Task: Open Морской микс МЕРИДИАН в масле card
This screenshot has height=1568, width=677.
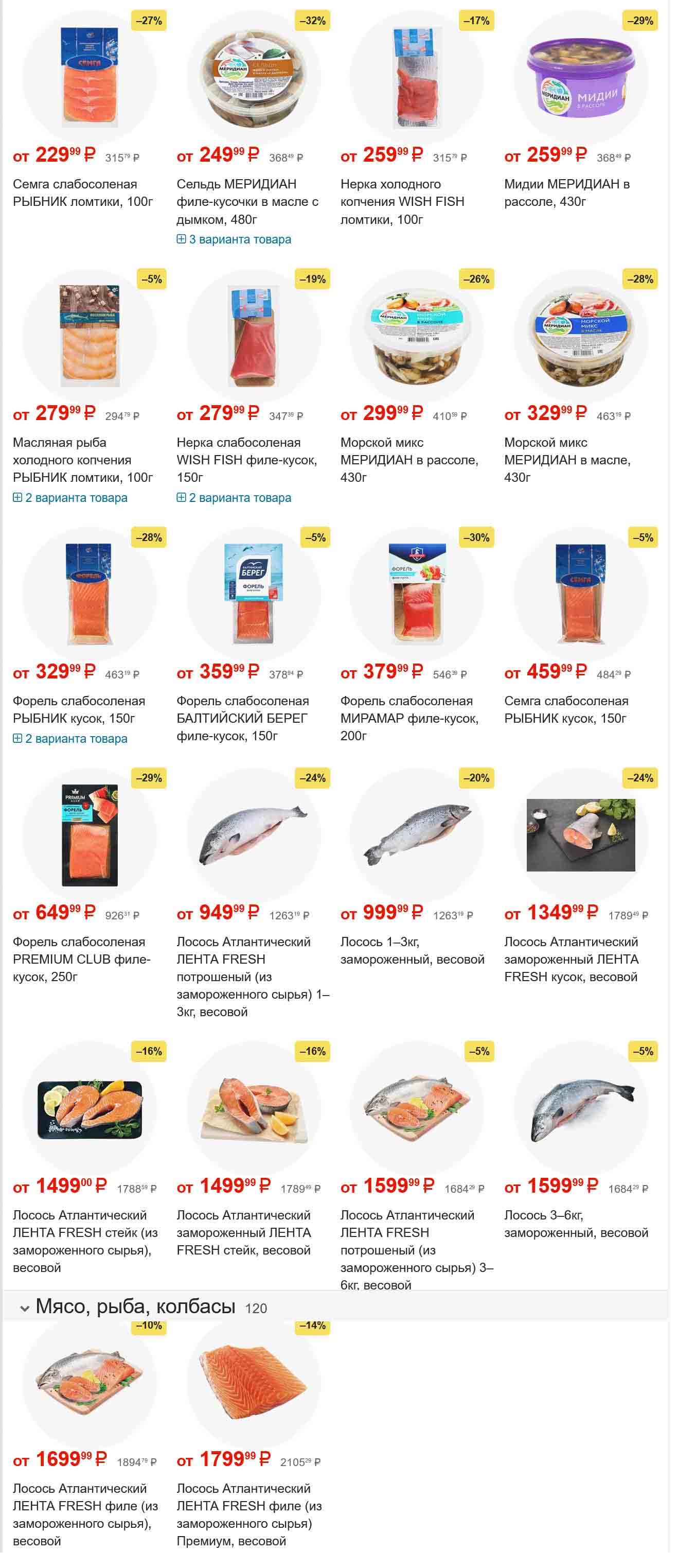Action: click(566, 460)
